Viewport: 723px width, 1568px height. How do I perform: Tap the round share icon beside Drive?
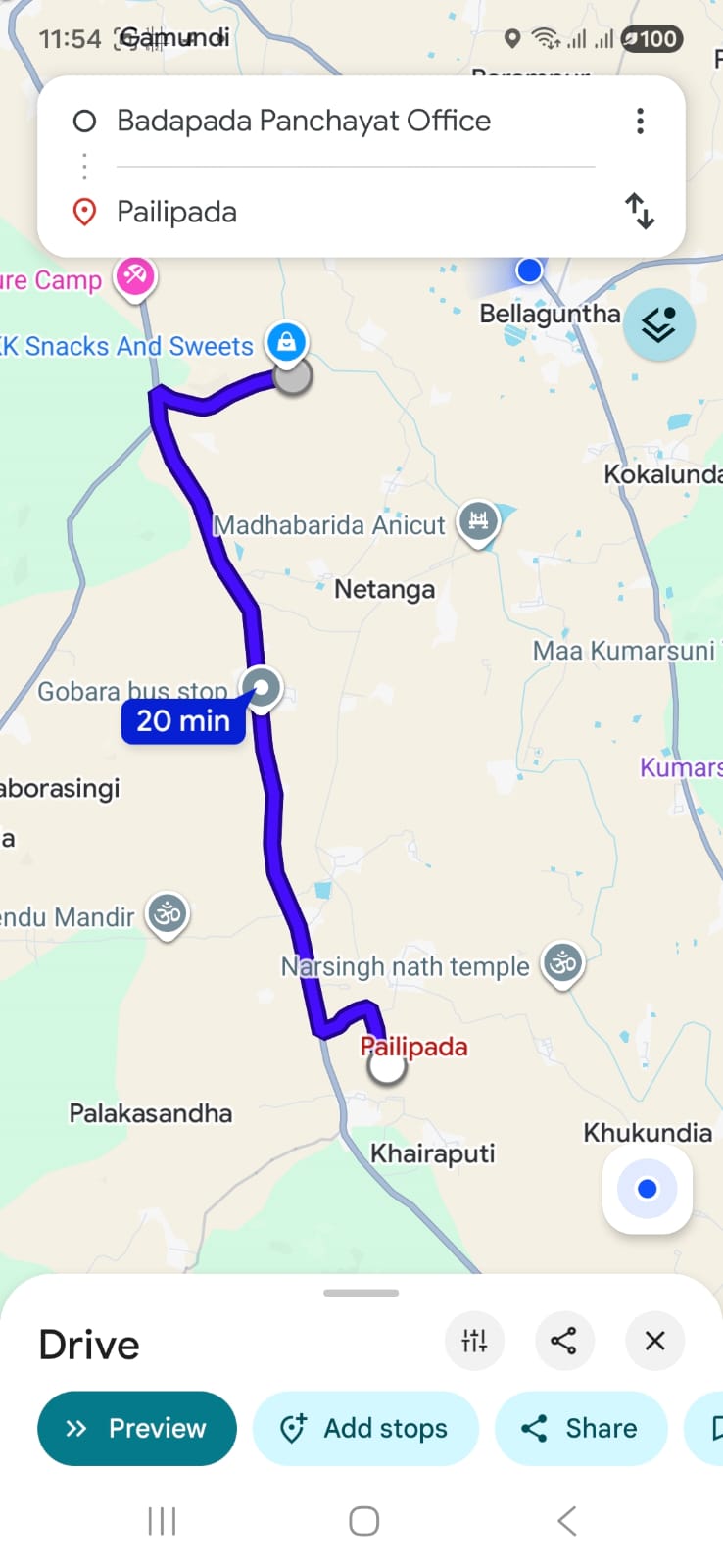coord(563,1341)
